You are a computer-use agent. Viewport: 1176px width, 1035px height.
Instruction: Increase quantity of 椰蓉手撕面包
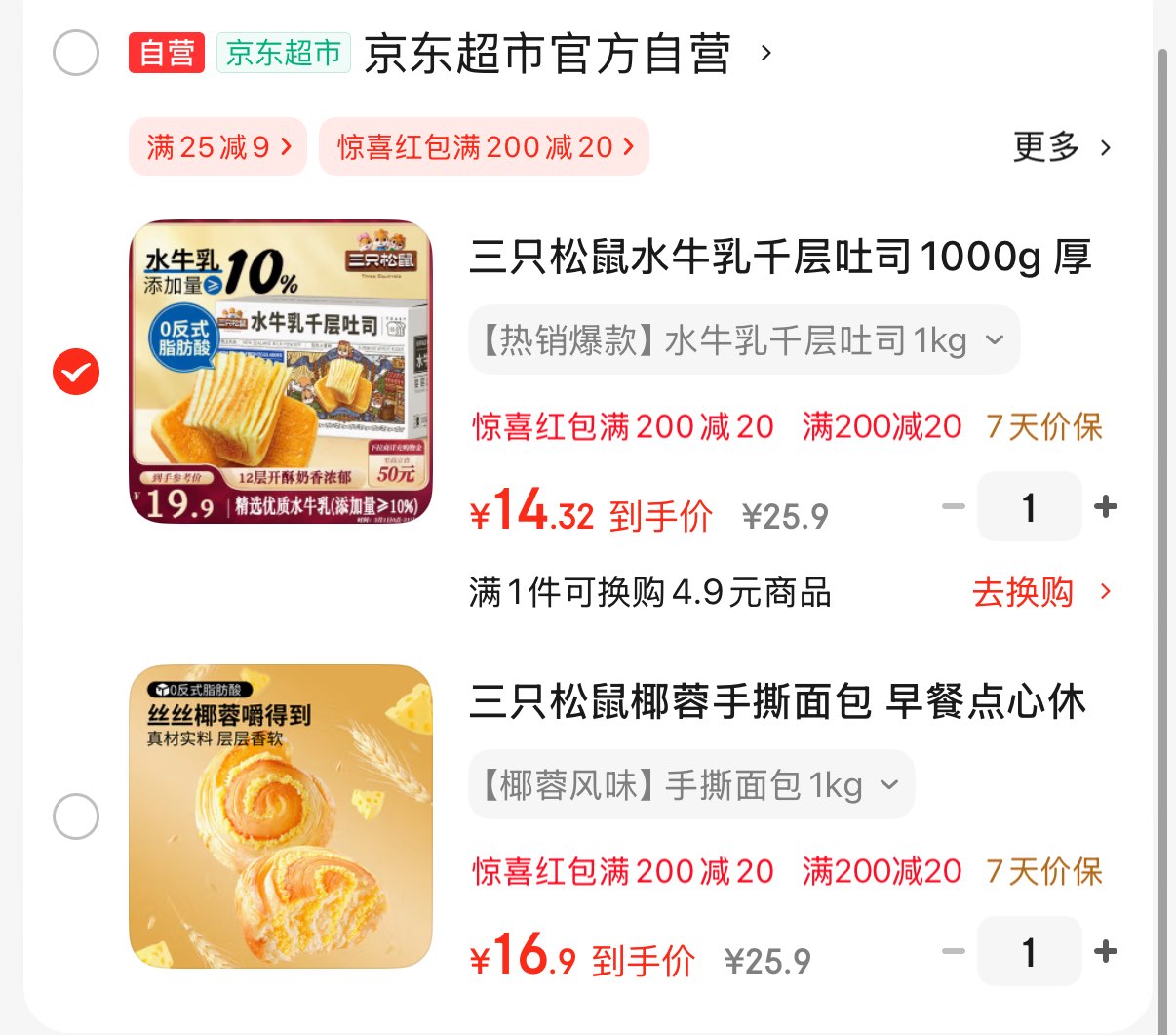coord(1106,952)
